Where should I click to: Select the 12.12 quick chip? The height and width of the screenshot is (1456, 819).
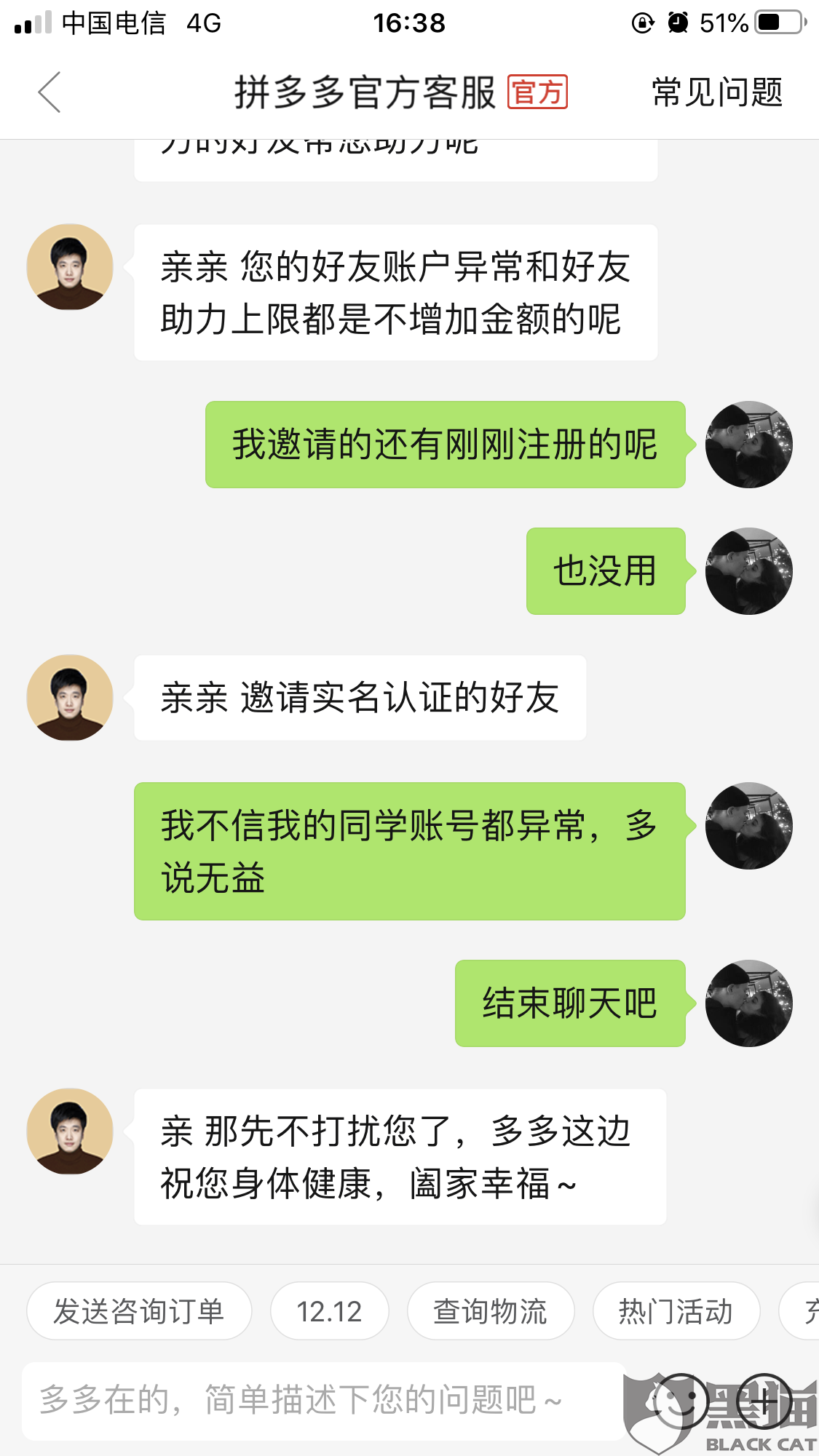click(x=329, y=1311)
